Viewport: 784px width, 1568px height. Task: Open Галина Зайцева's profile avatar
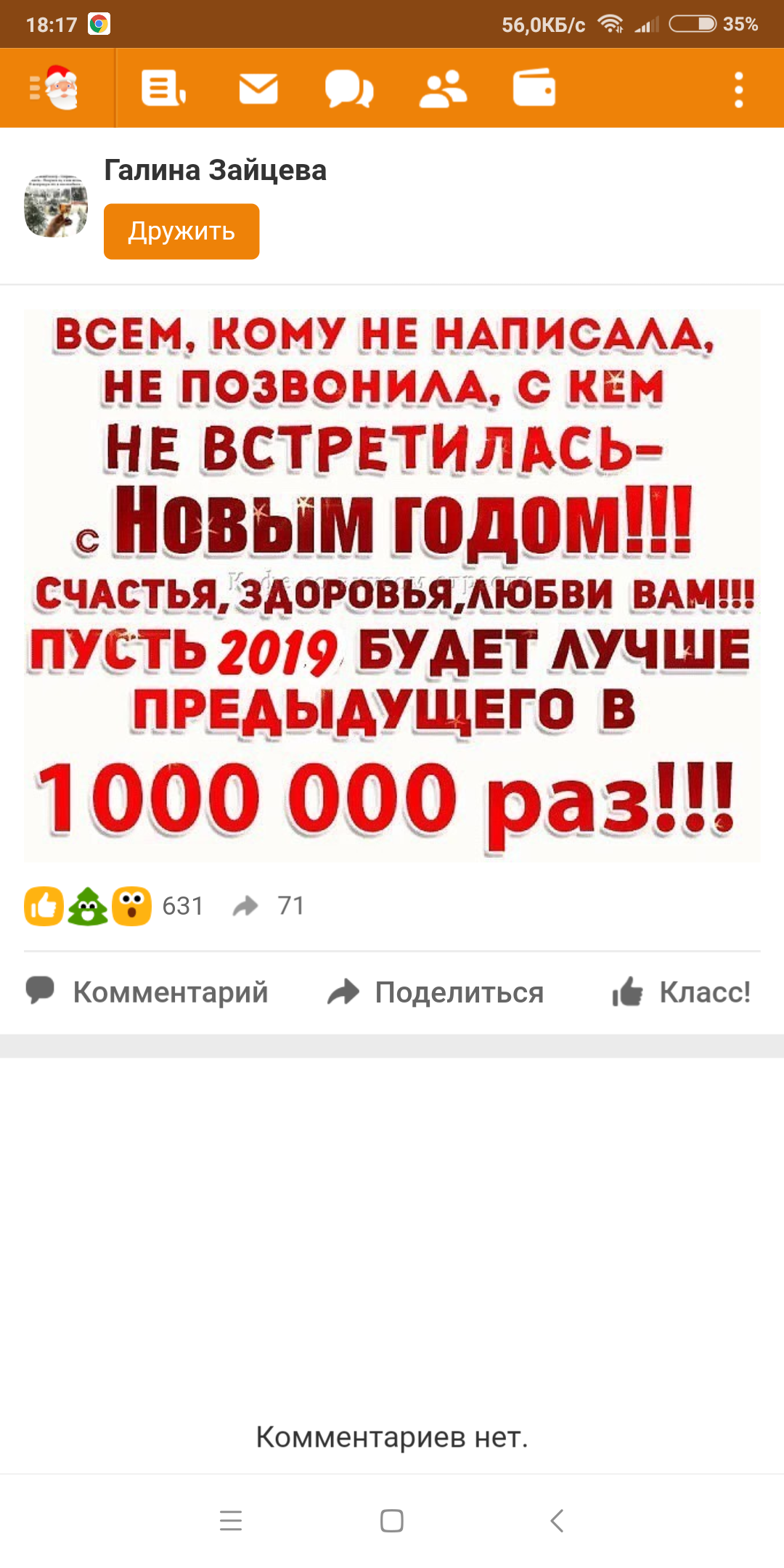pos(56,206)
